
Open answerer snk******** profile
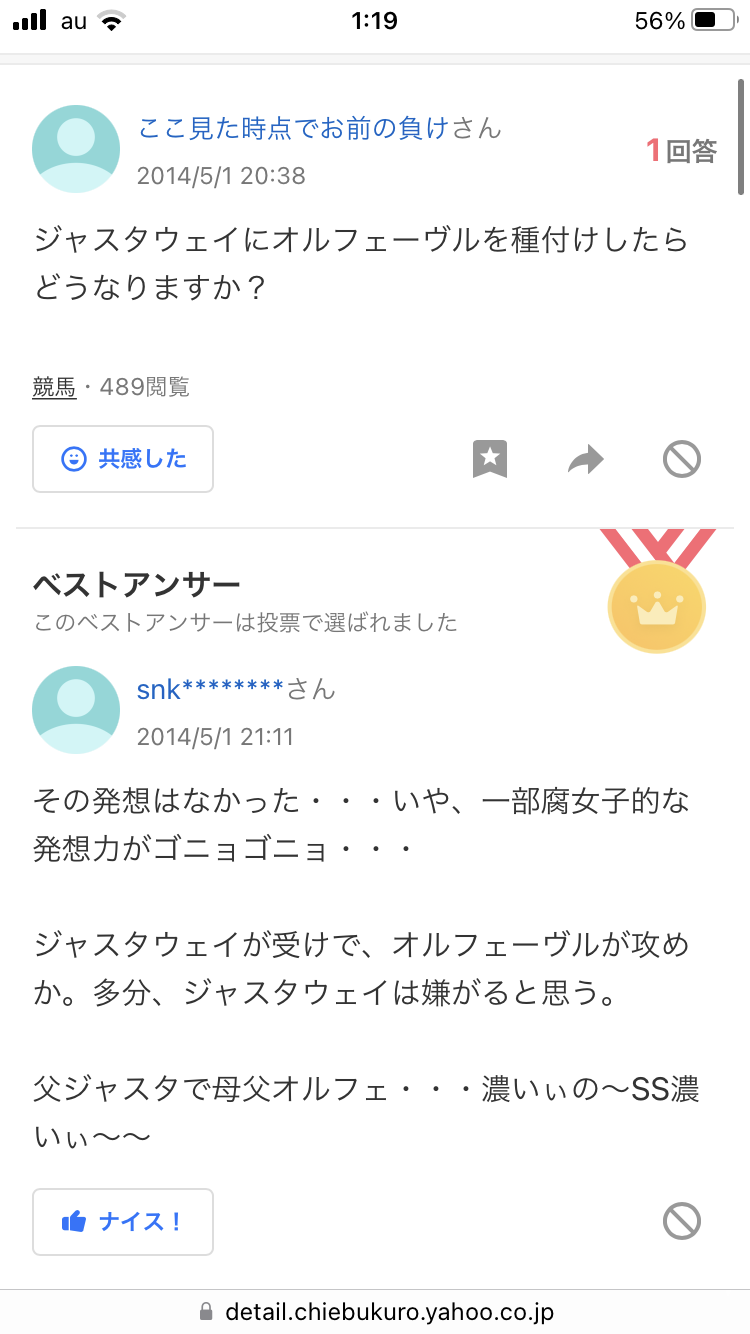click(x=210, y=689)
